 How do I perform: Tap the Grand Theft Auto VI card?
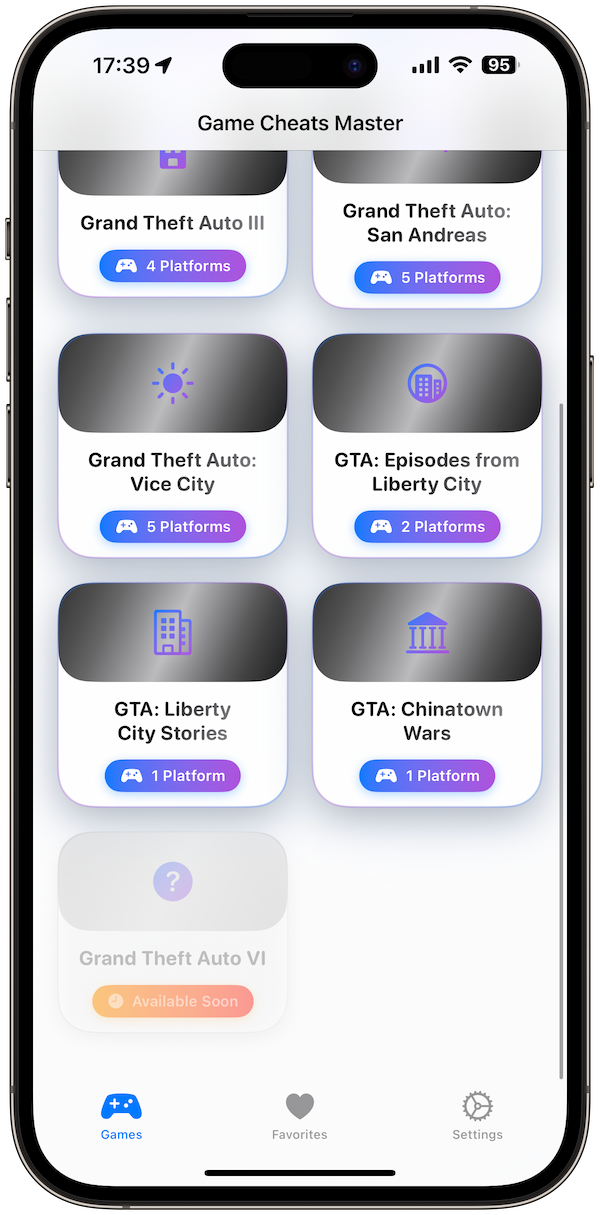172,931
